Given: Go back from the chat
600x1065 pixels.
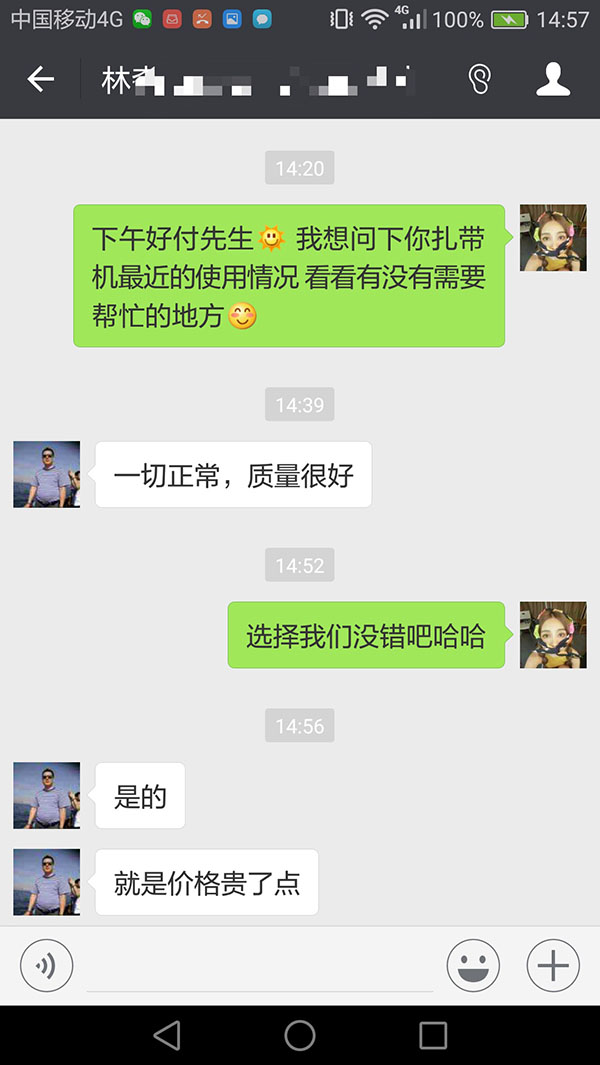Looking at the screenshot, I should pyautogui.click(x=40, y=80).
